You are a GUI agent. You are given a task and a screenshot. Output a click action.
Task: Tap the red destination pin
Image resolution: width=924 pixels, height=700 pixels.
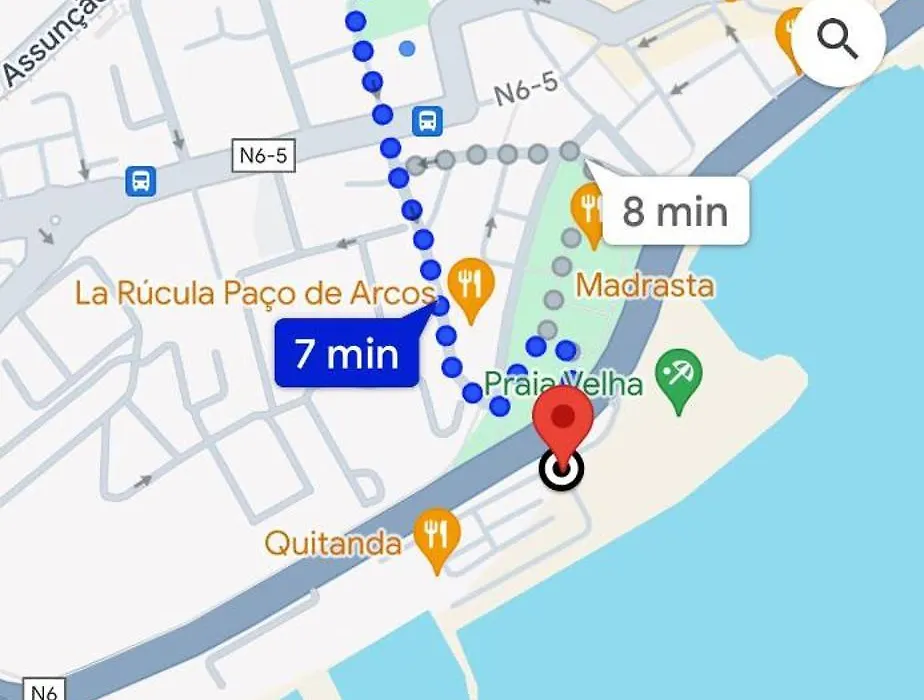[x=563, y=420]
